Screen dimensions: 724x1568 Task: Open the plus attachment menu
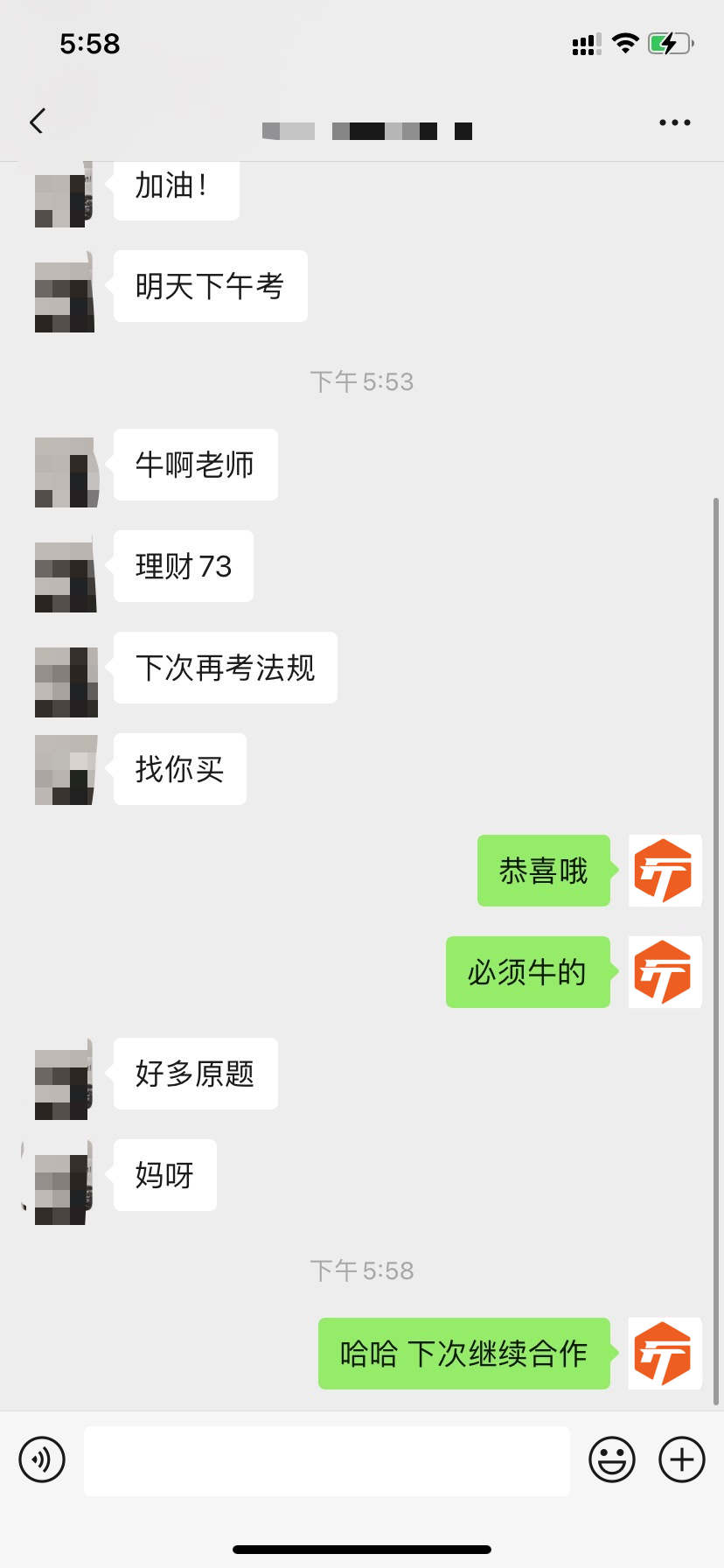point(682,1459)
